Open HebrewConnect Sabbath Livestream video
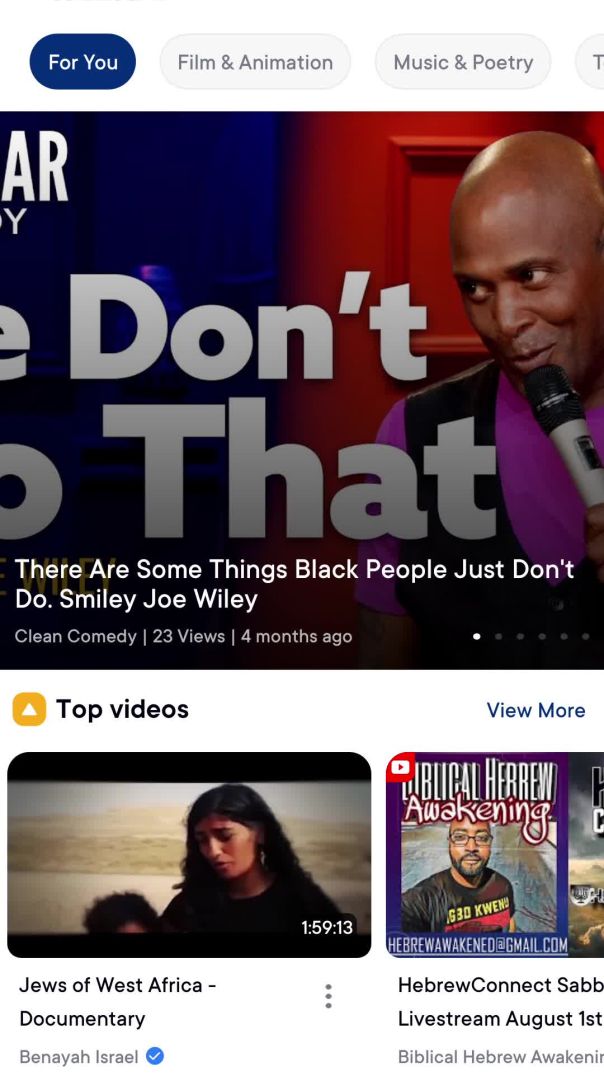The image size is (604, 1076). tap(495, 855)
